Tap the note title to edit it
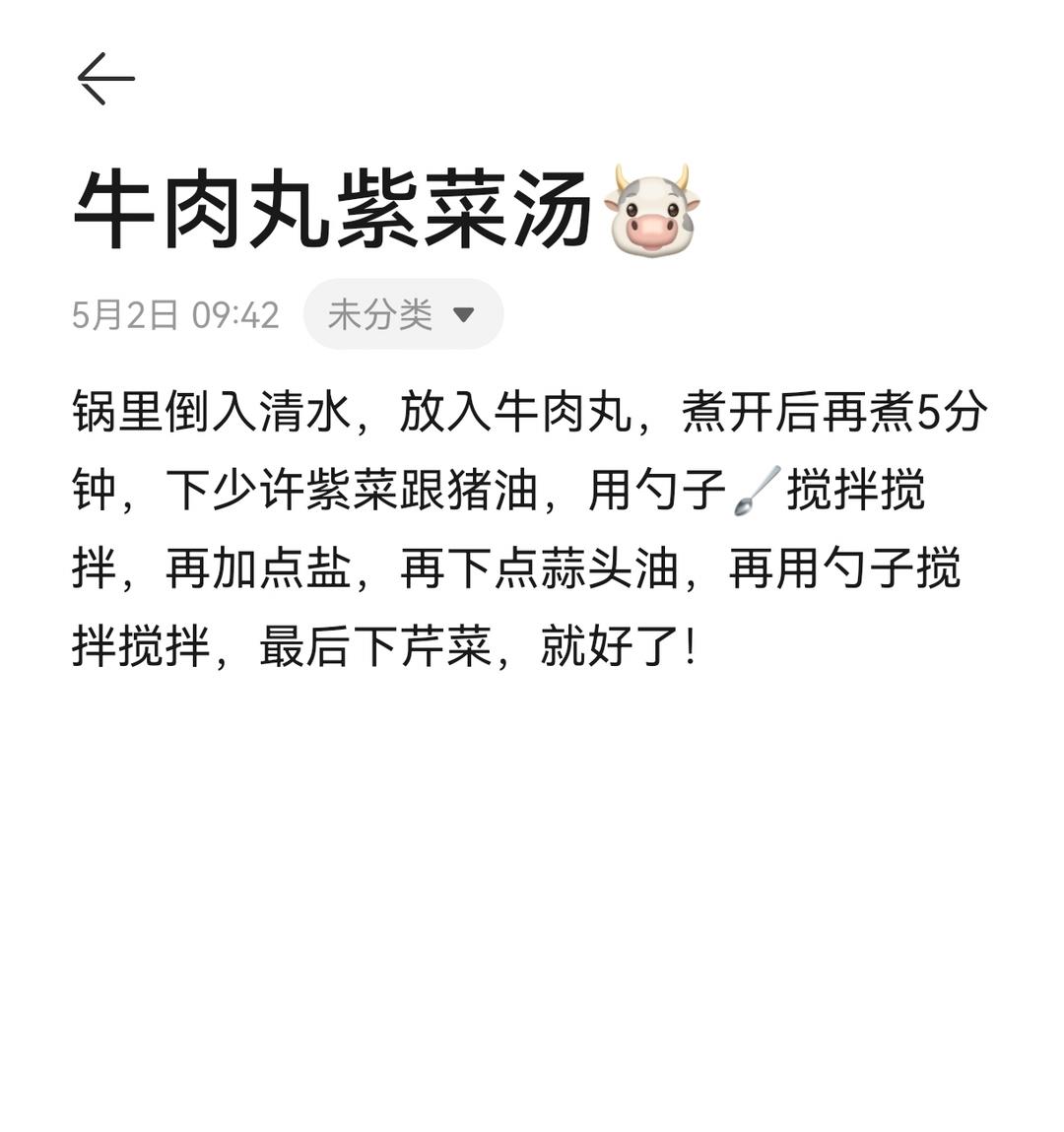 pos(335,211)
